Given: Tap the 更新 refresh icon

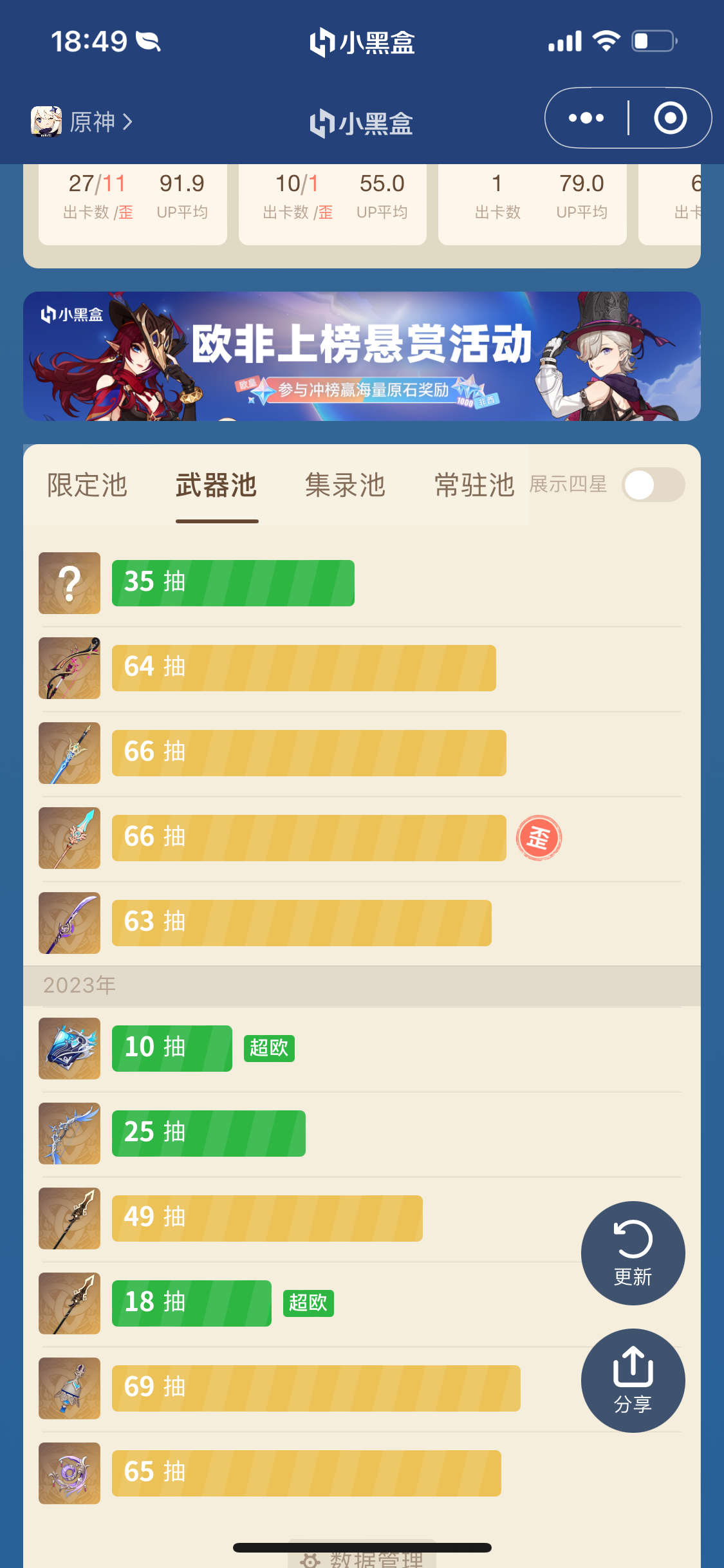Looking at the screenshot, I should pyautogui.click(x=633, y=1252).
